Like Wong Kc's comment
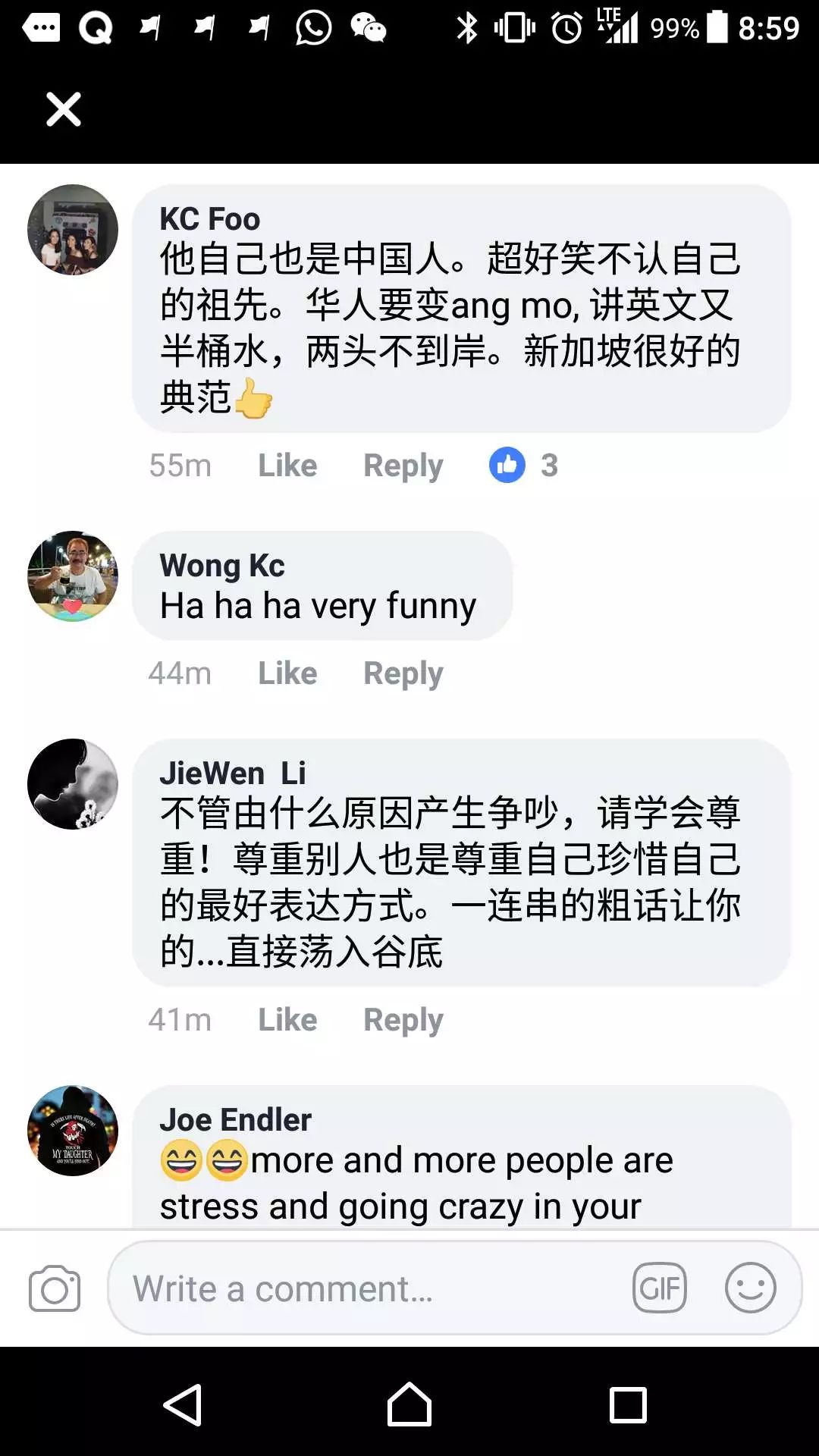This screenshot has width=819, height=1456. tap(287, 673)
